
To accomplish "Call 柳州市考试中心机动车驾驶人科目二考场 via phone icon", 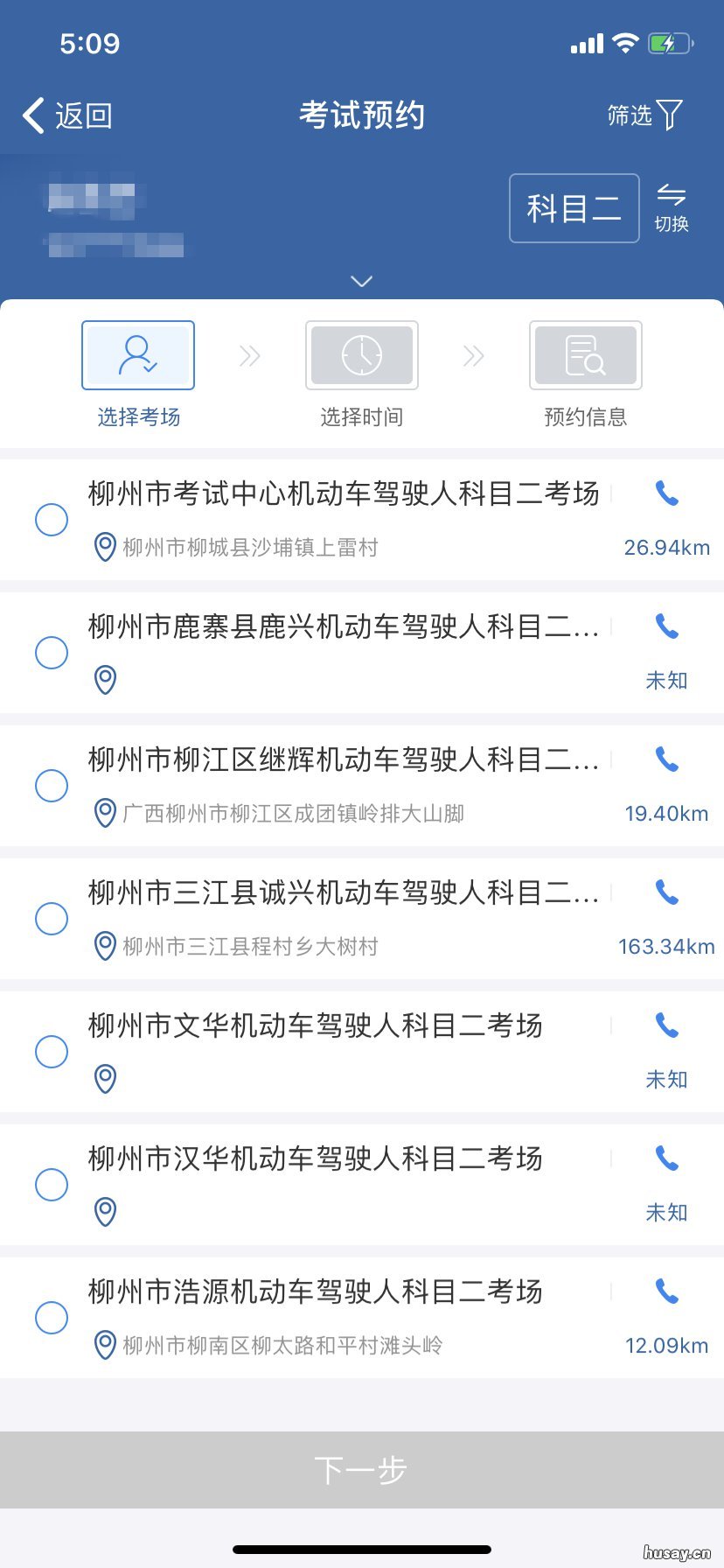I will pyautogui.click(x=666, y=494).
